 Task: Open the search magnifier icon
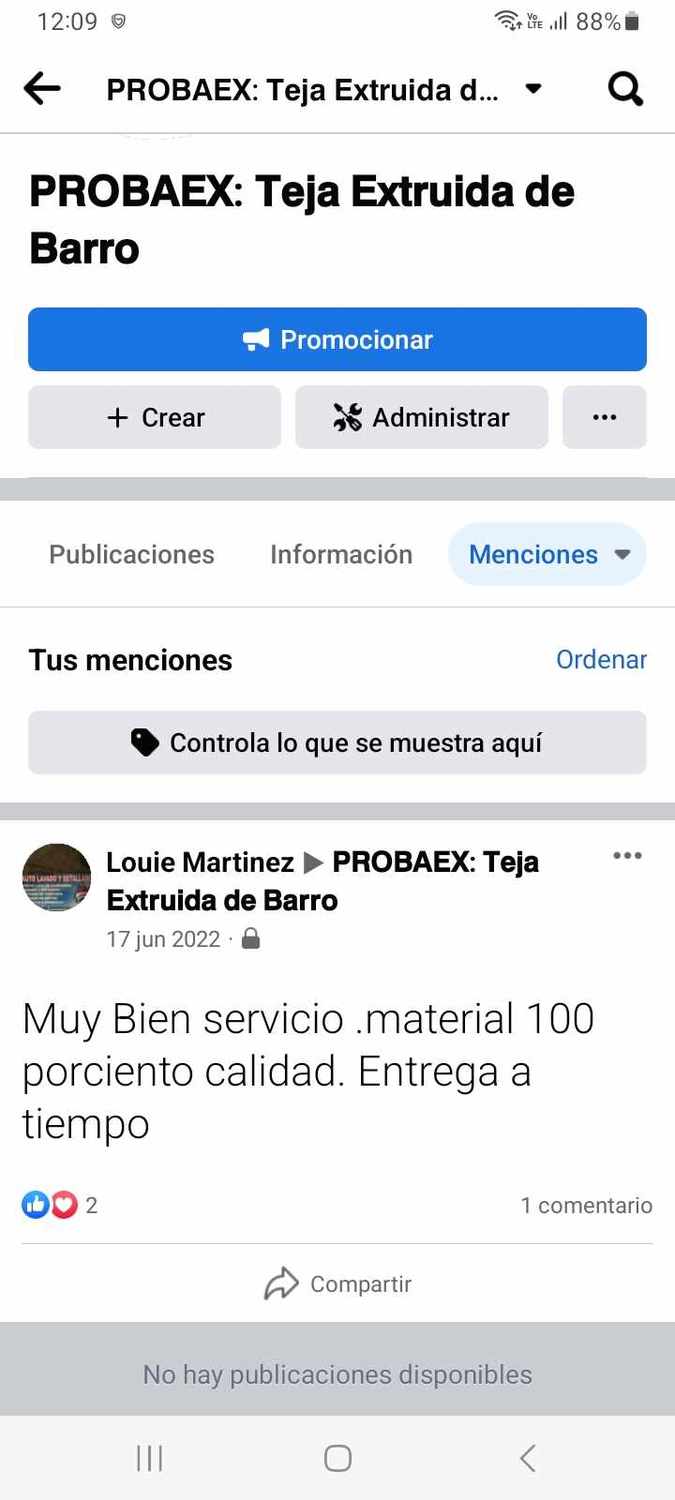click(x=625, y=90)
